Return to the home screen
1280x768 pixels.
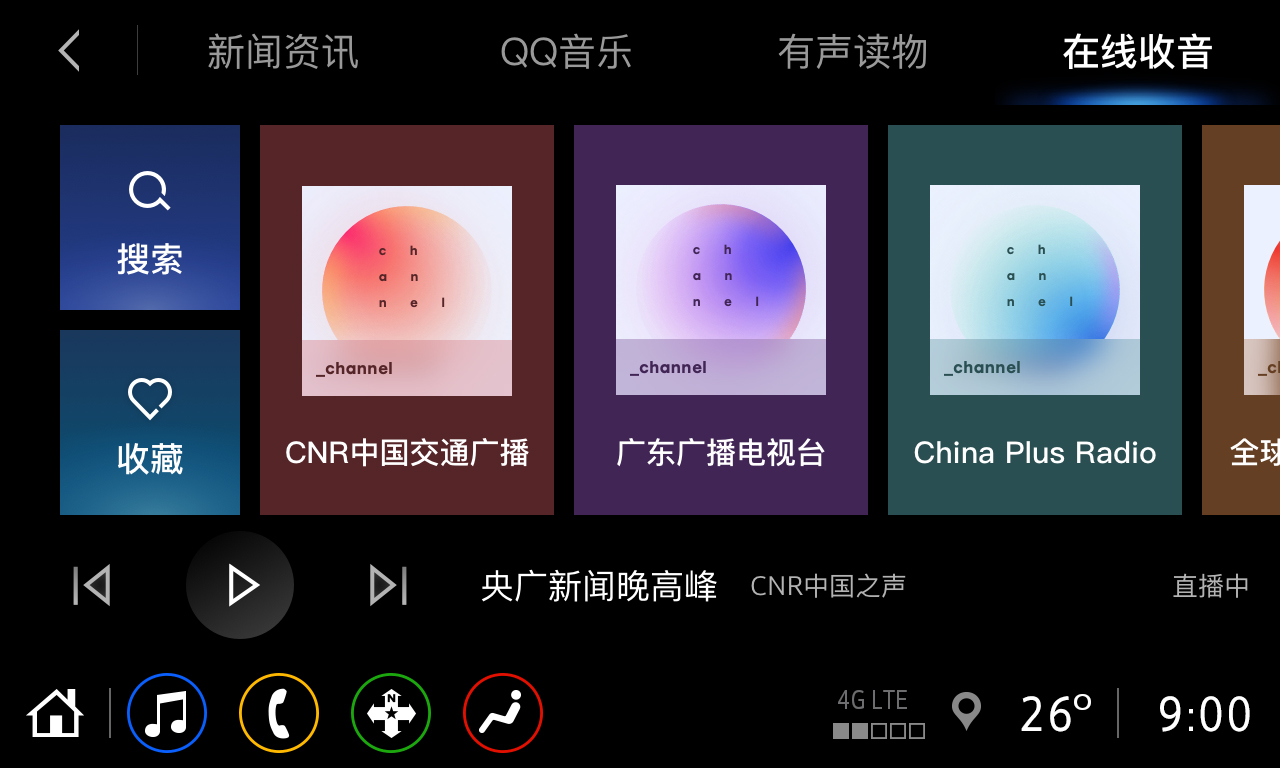(x=55, y=713)
